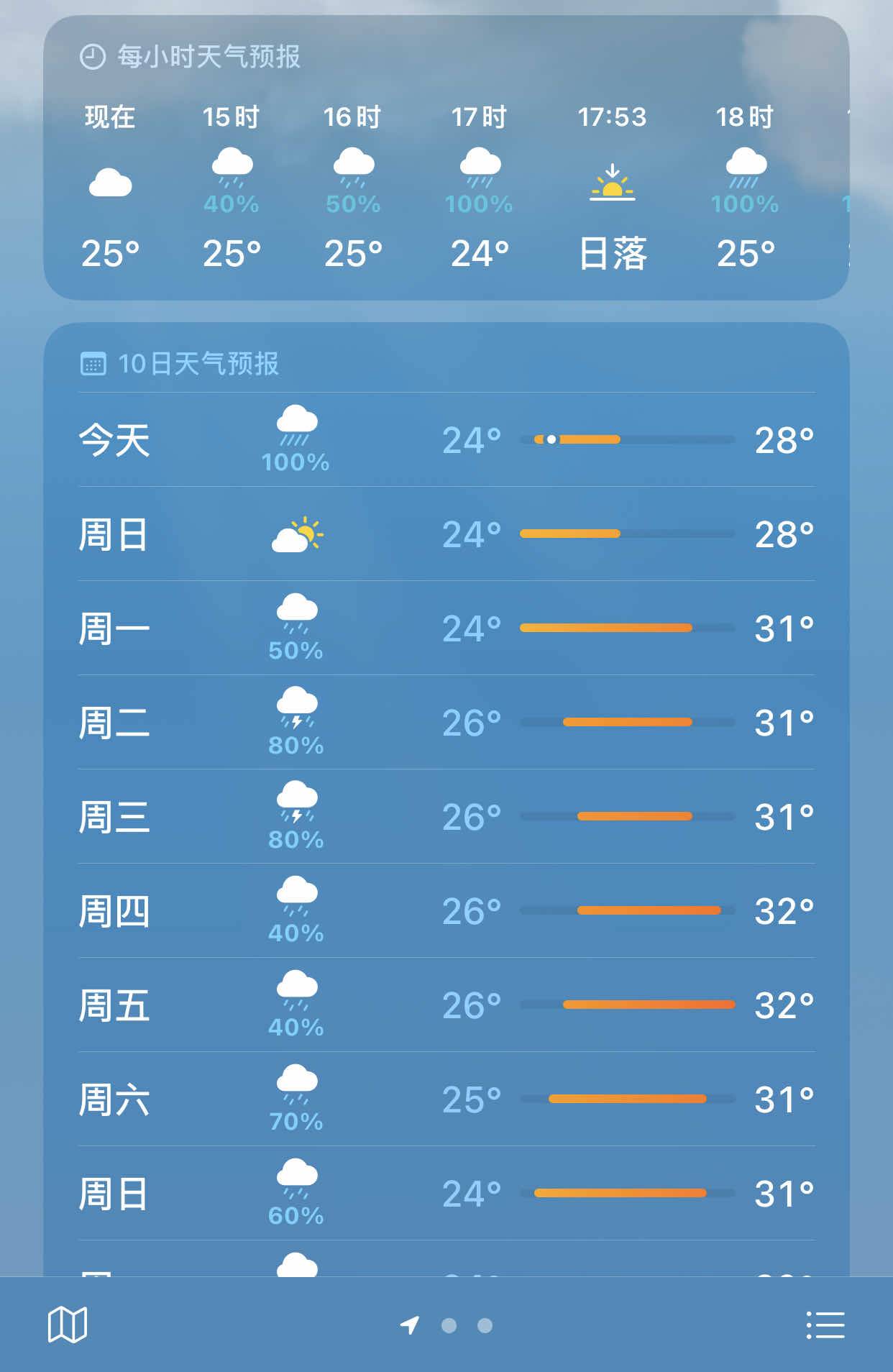This screenshot has height=1372, width=893.
Task: Open the 周四 forecast row
Action: (x=446, y=911)
